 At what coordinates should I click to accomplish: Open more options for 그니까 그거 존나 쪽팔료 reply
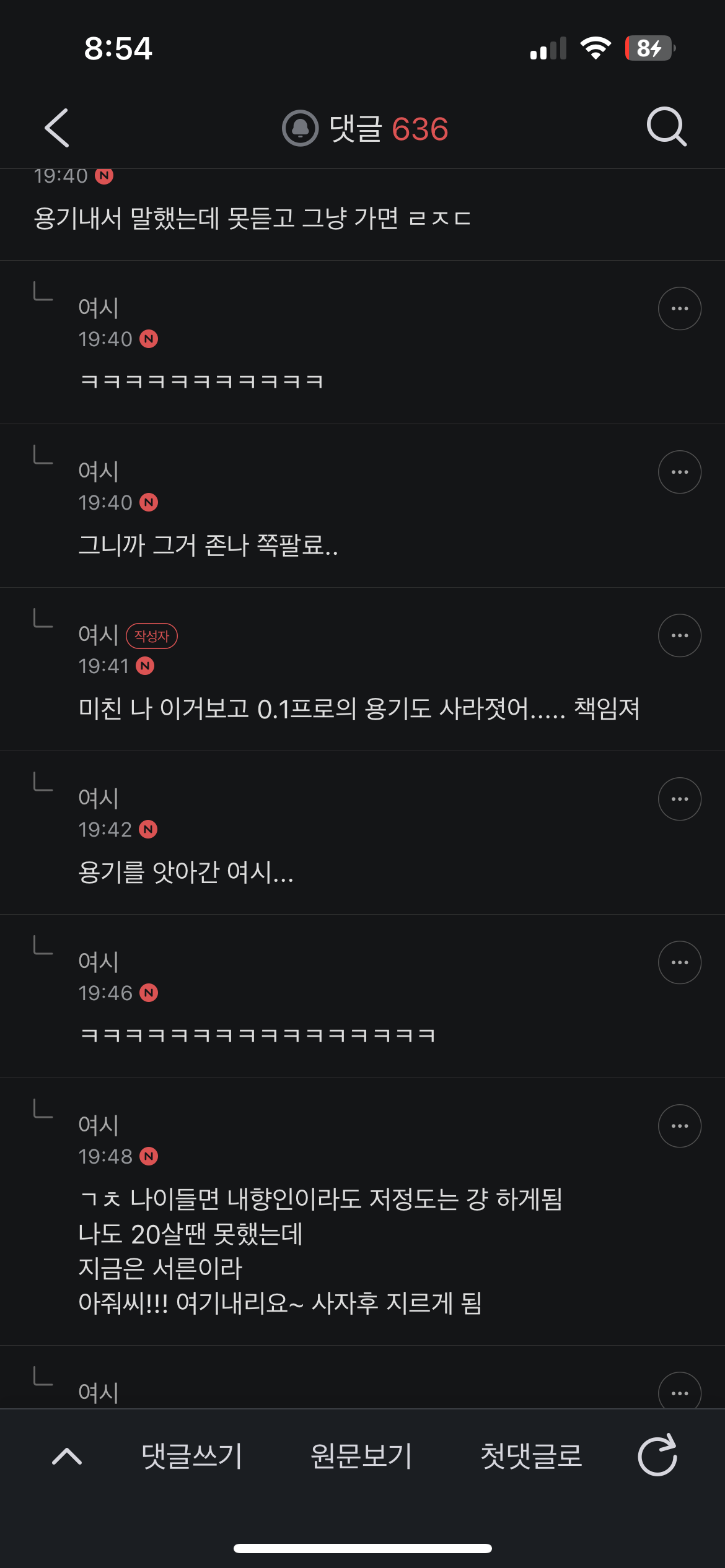pyautogui.click(x=680, y=472)
